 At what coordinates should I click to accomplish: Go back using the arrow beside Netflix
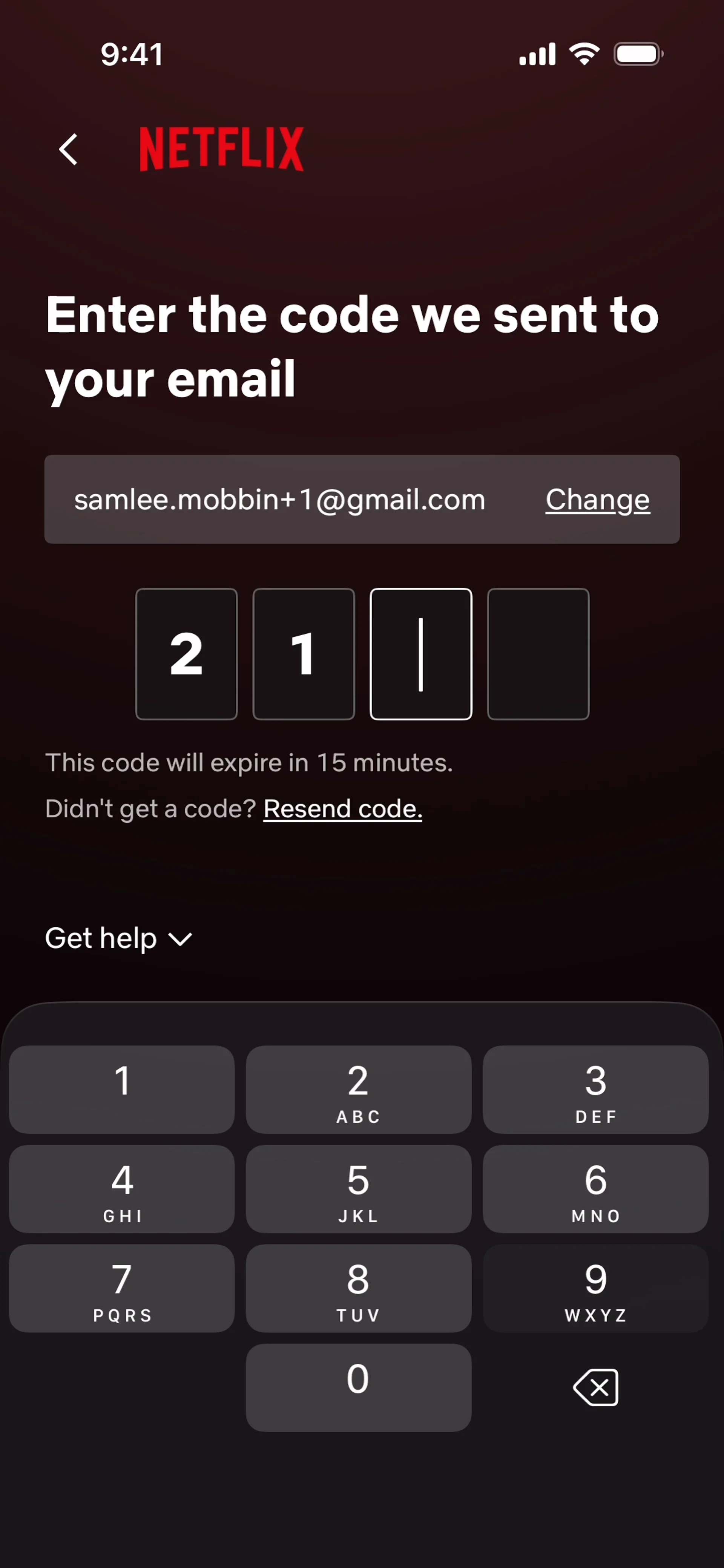pos(69,149)
